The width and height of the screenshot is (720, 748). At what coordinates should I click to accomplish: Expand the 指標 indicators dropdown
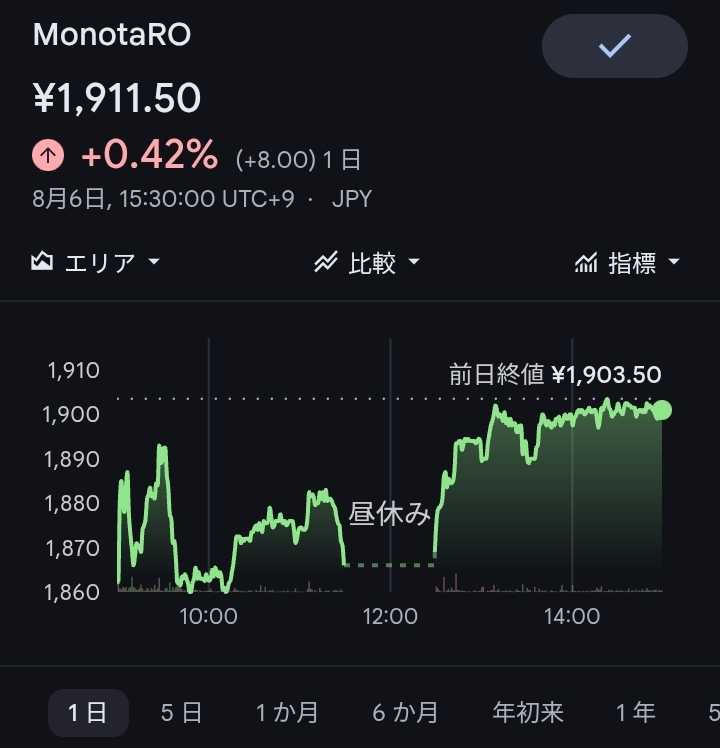pyautogui.click(x=627, y=262)
